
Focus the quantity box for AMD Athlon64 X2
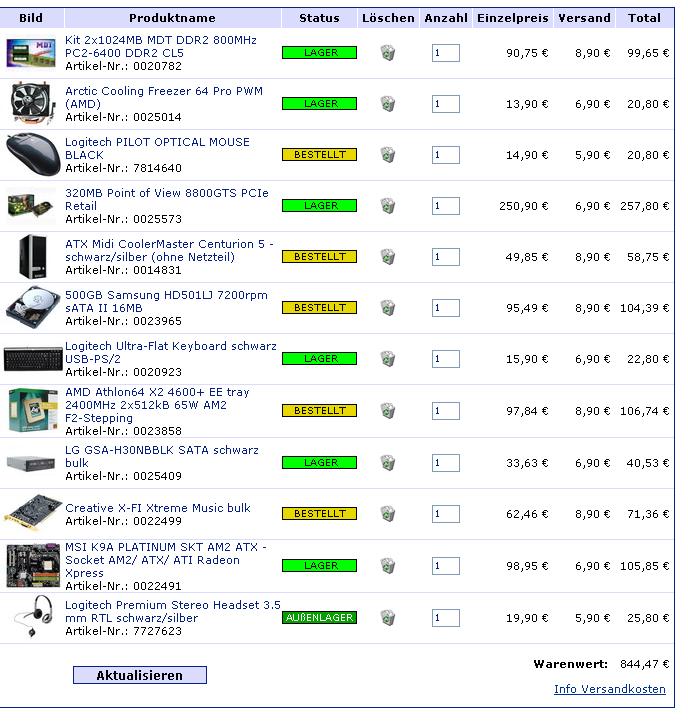coord(445,411)
